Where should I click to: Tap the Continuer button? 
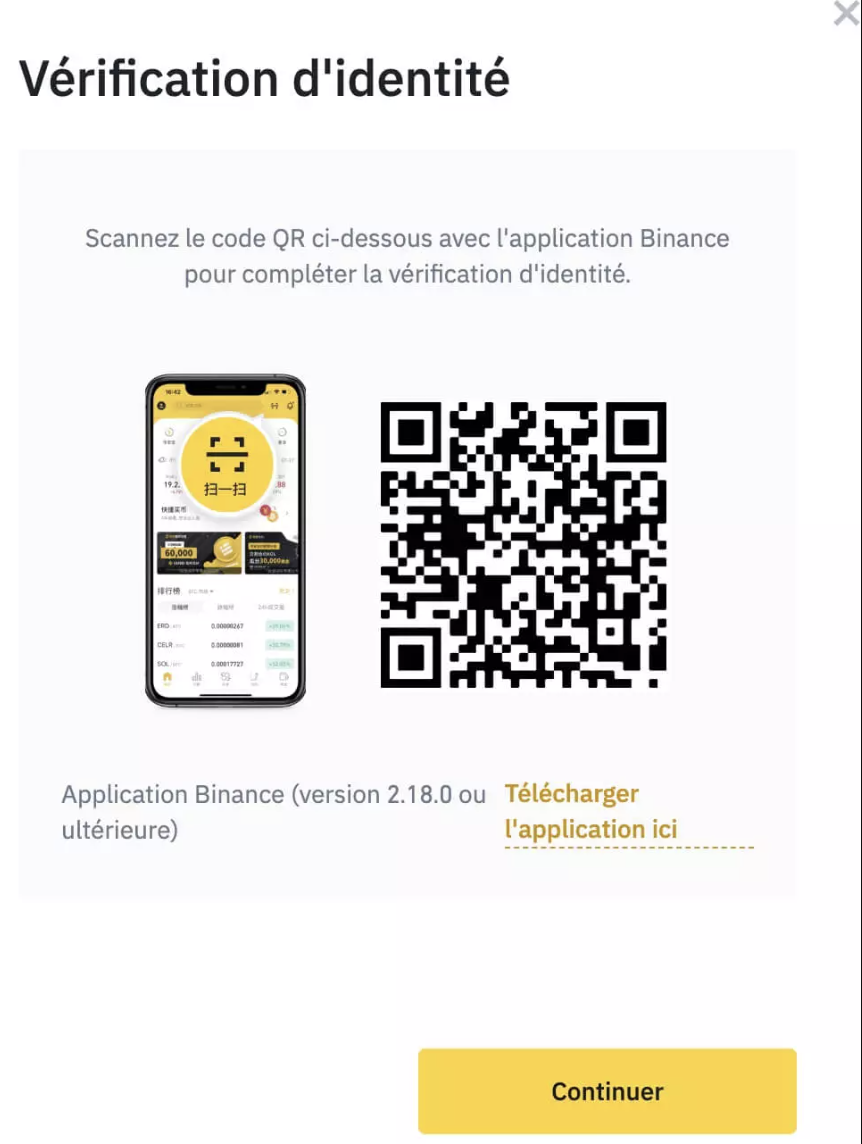click(x=607, y=1091)
